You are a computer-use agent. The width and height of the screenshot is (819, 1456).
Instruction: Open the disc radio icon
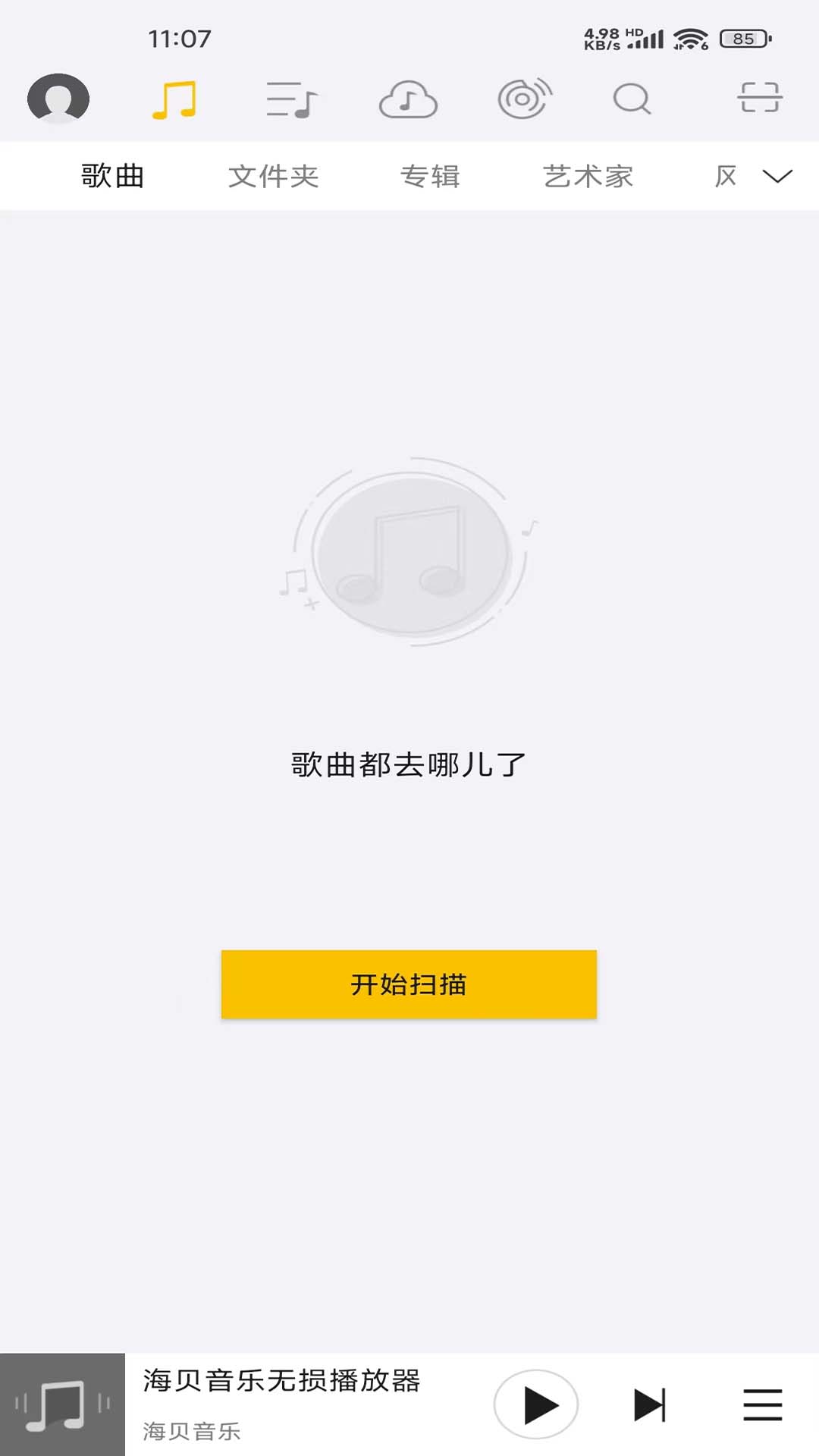525,99
